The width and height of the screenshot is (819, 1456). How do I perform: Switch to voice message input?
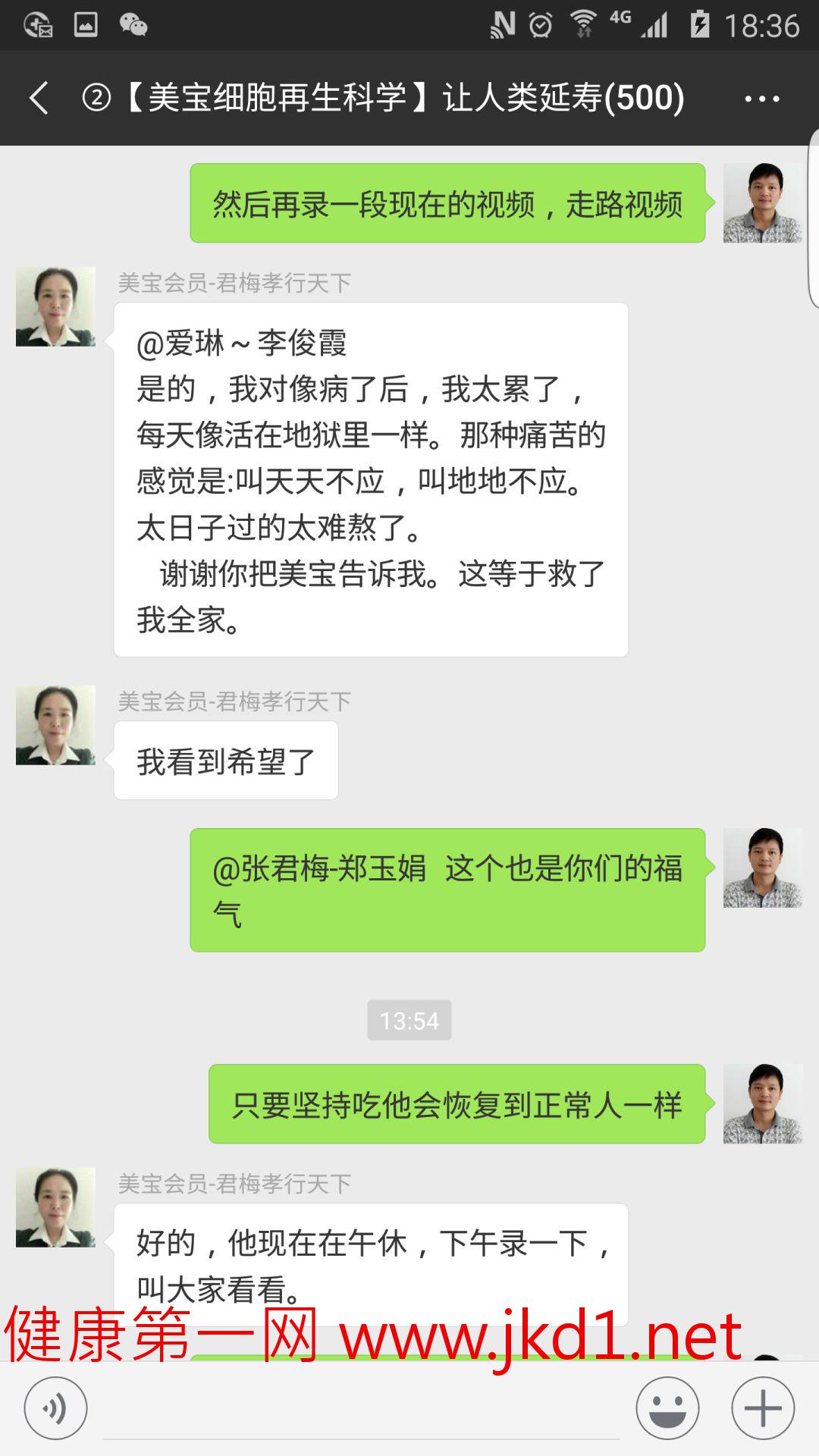tap(55, 1408)
